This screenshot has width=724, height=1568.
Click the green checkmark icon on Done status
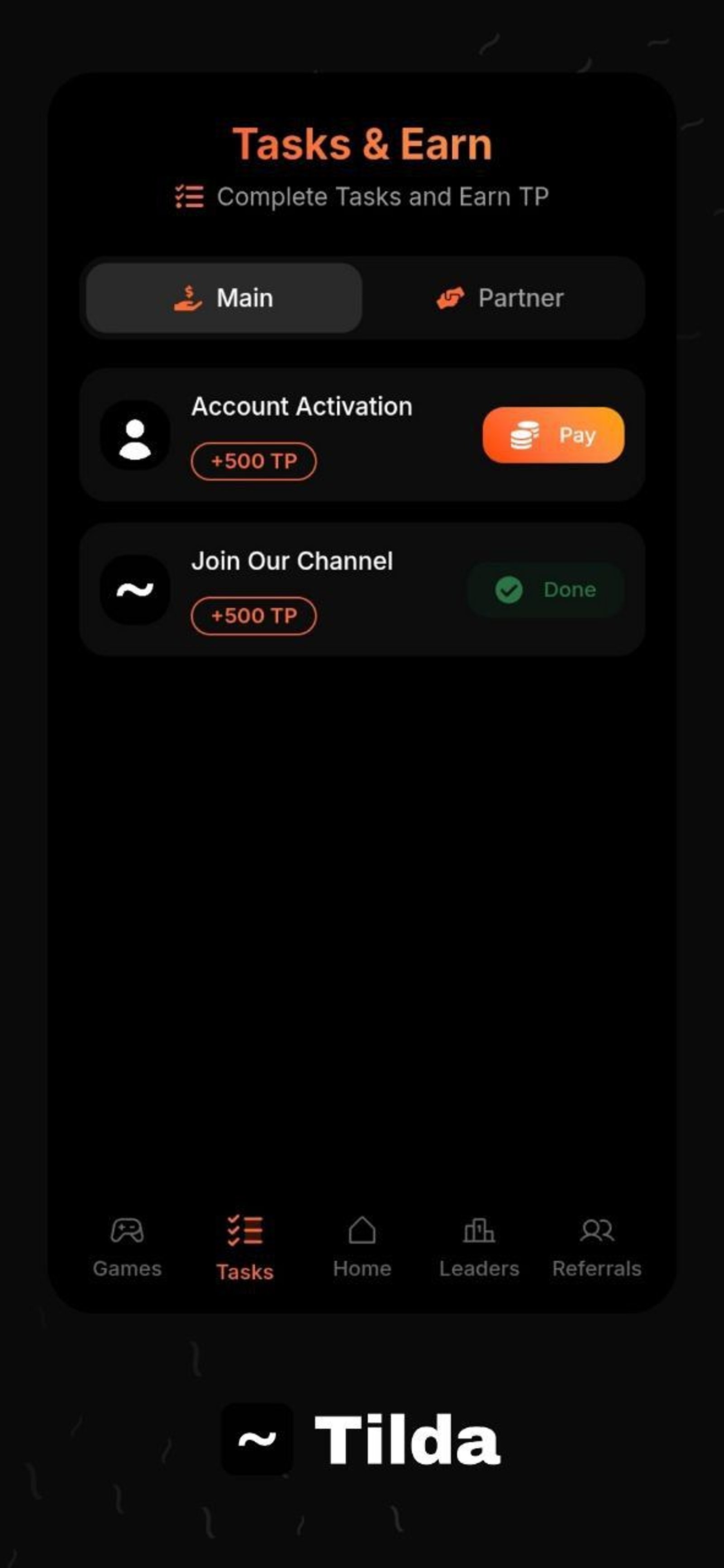pos(510,589)
